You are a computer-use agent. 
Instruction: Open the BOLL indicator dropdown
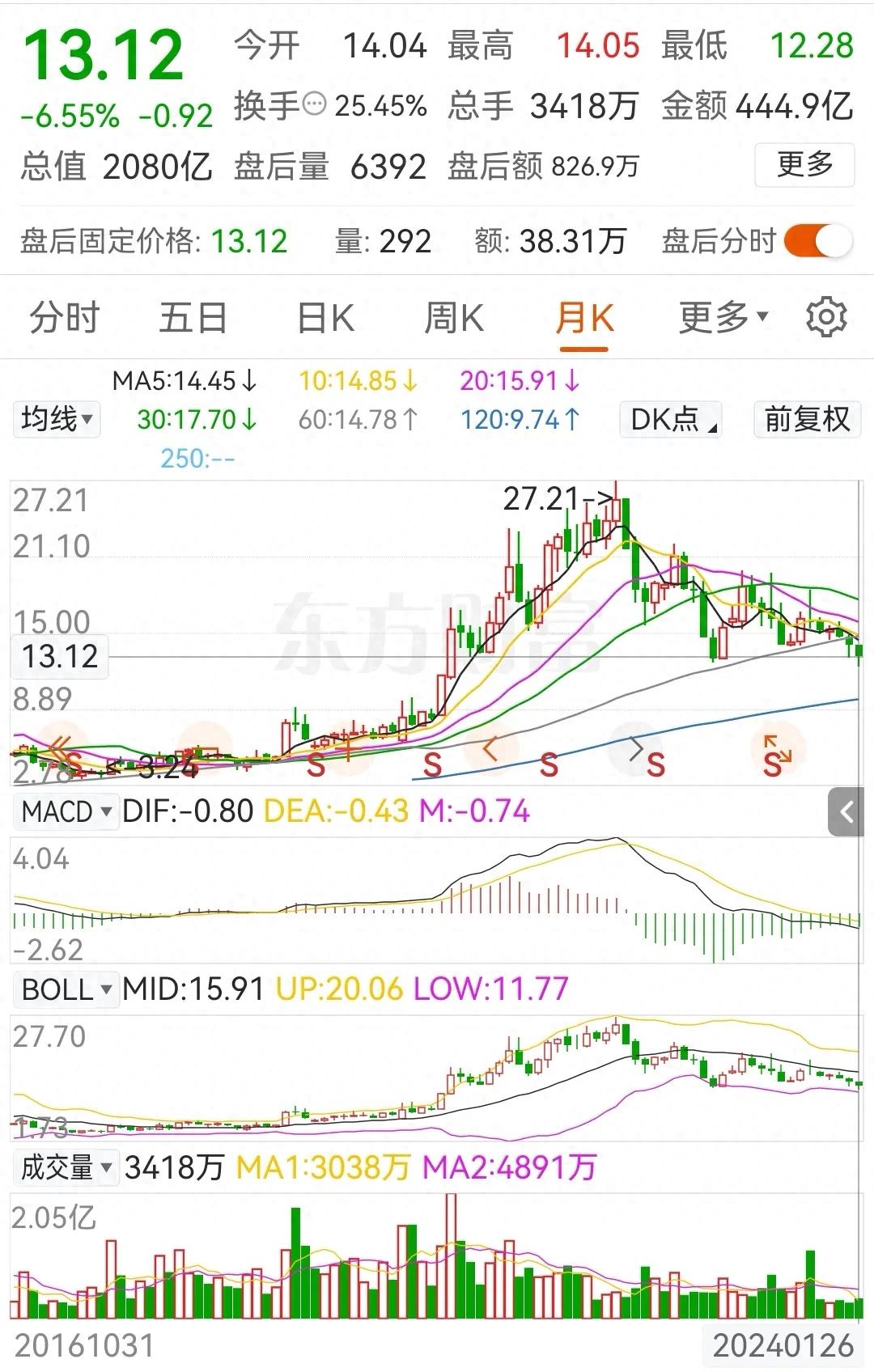(65, 989)
